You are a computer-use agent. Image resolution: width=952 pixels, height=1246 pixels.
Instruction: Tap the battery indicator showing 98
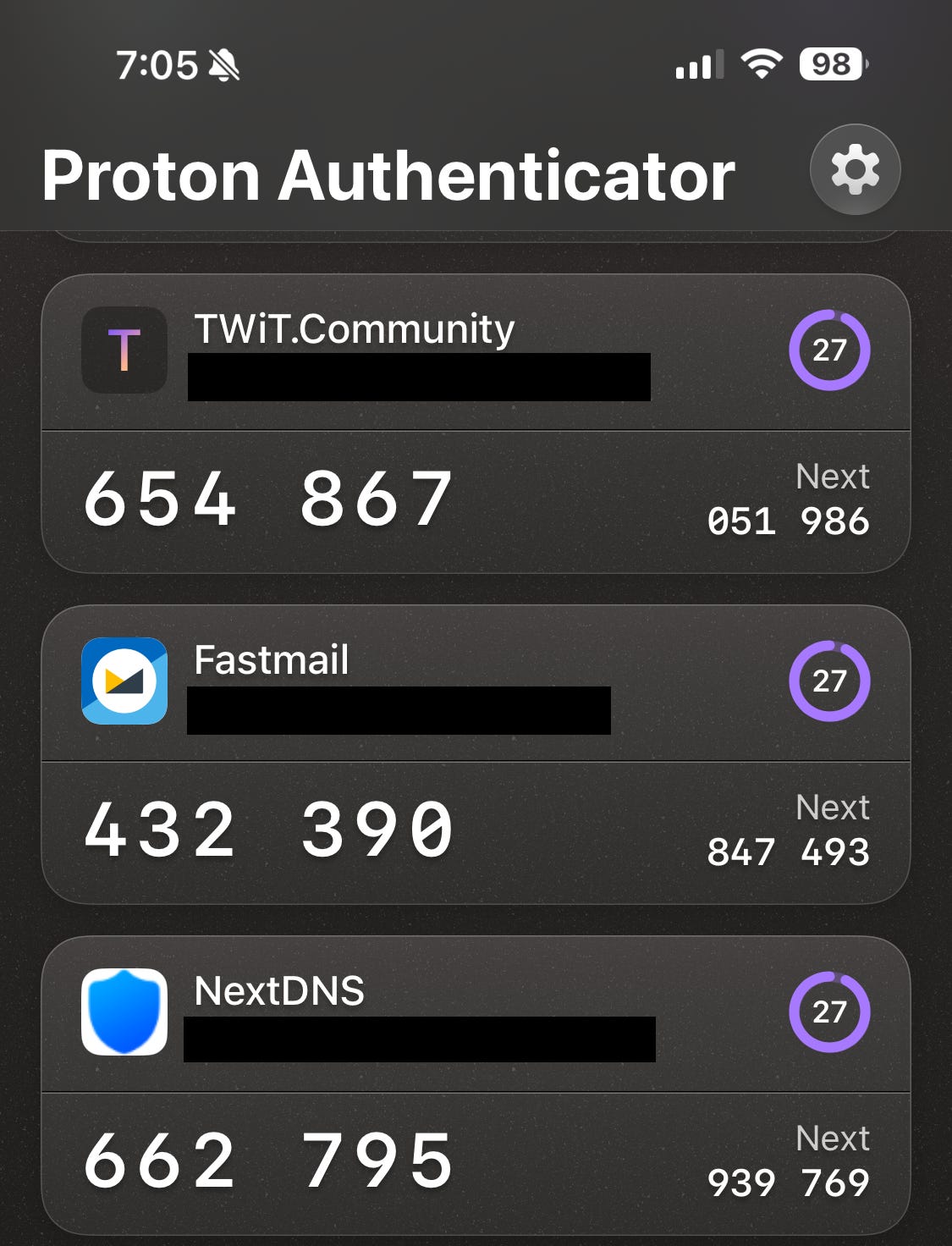click(x=830, y=63)
